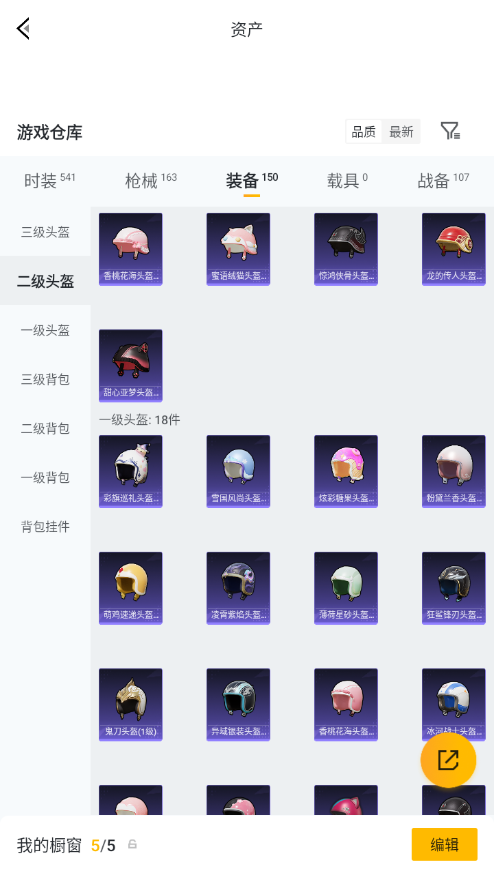Select 三级头盔 in the side list
The image size is (494, 873).
45,232
